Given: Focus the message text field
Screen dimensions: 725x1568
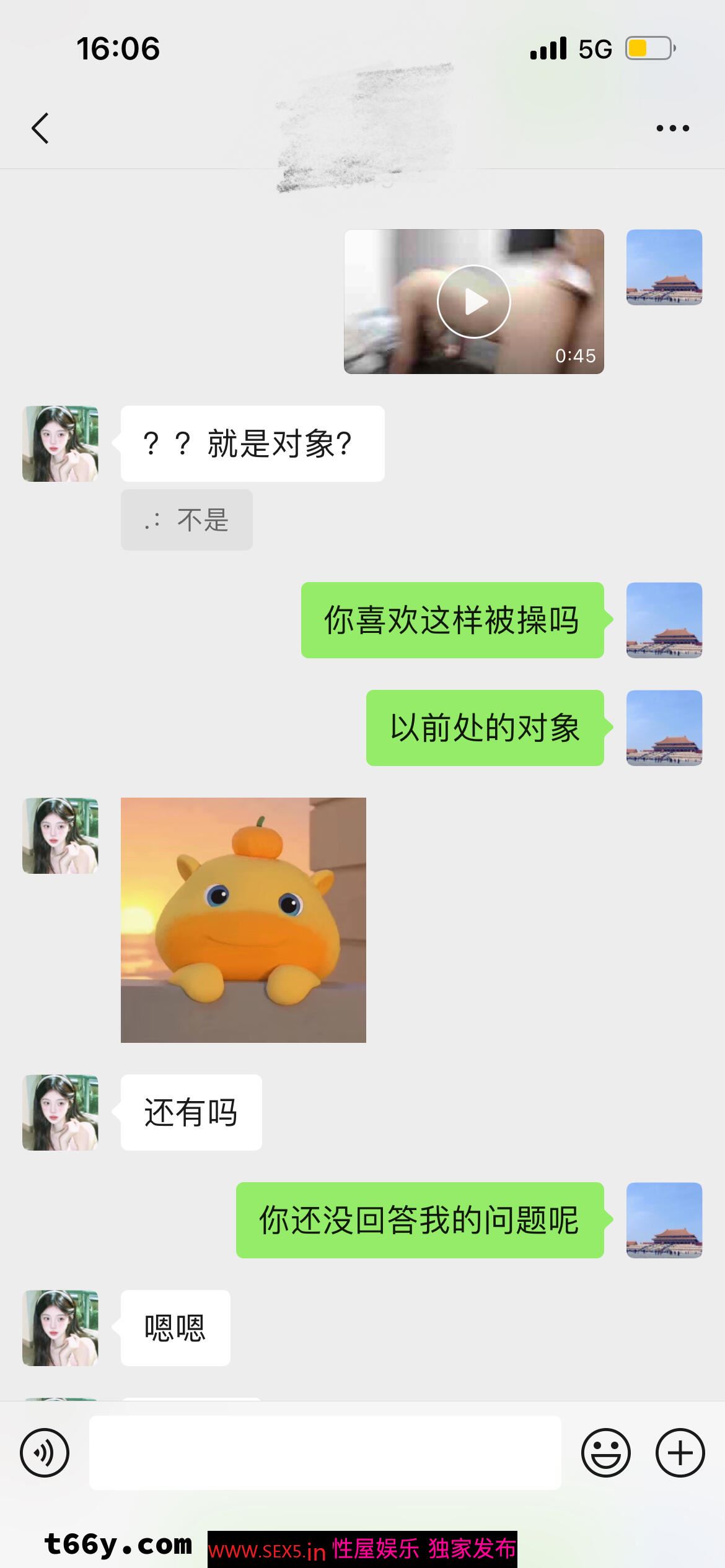Looking at the screenshot, I should coord(325,1452).
